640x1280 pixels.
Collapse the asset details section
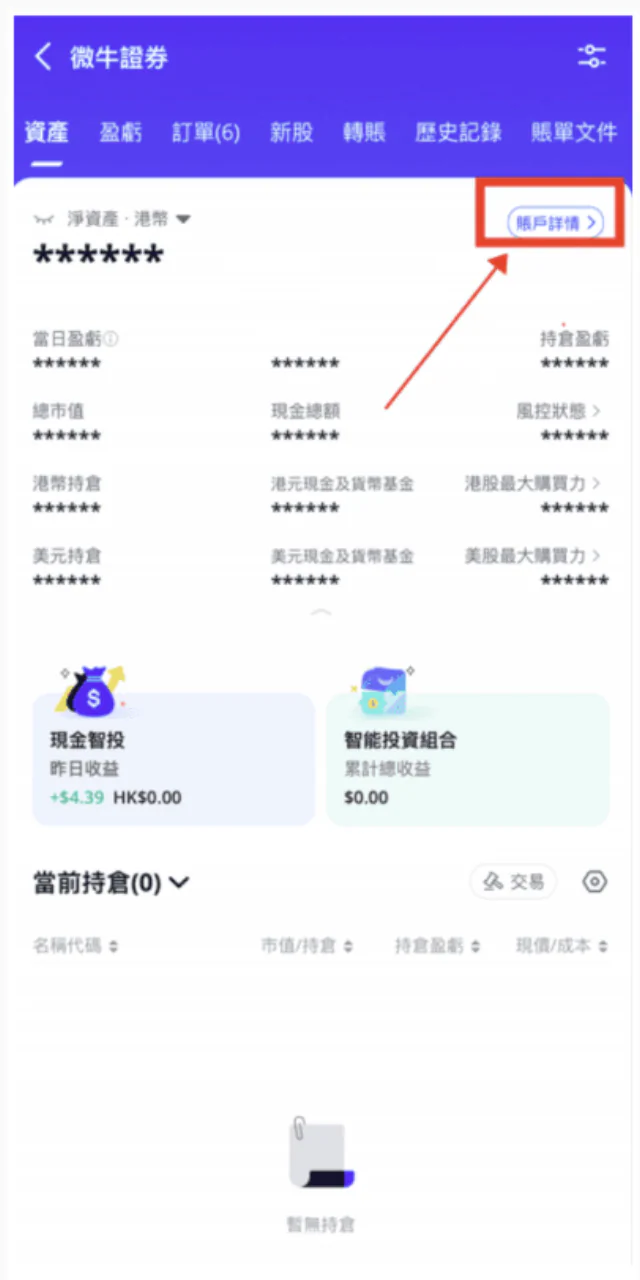(x=320, y=613)
